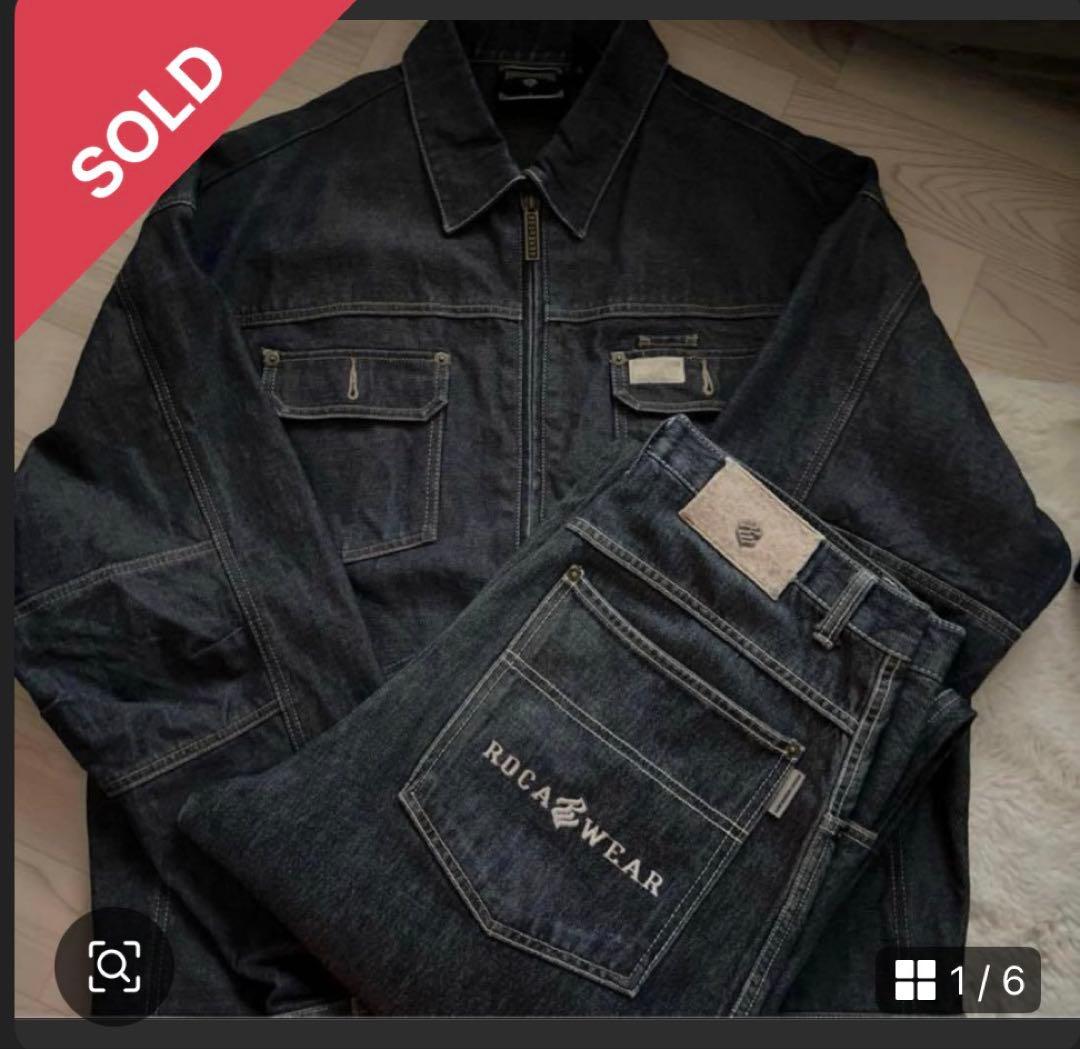
Task: View the Rocawear denim set photo fullscreen
Action: coord(540,500)
